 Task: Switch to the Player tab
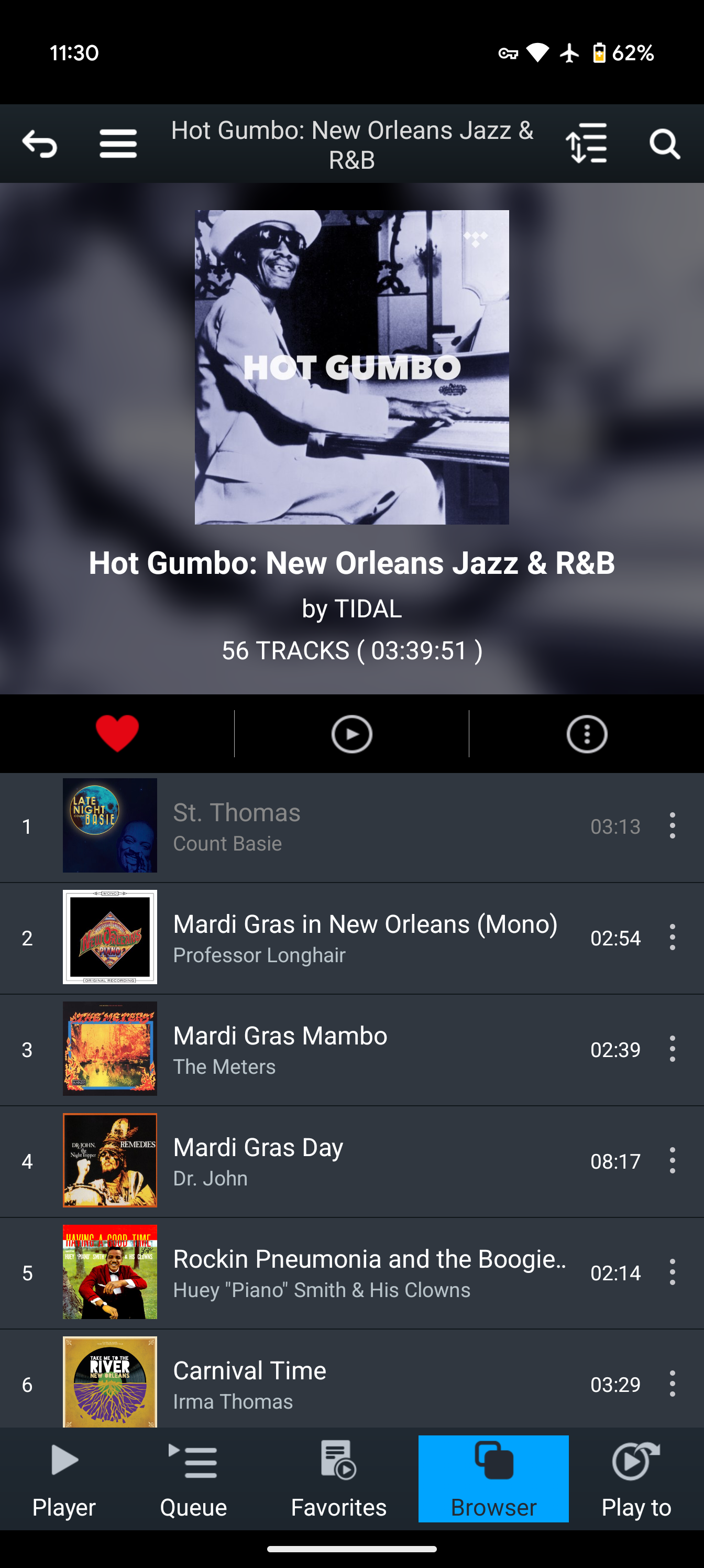point(64,1480)
